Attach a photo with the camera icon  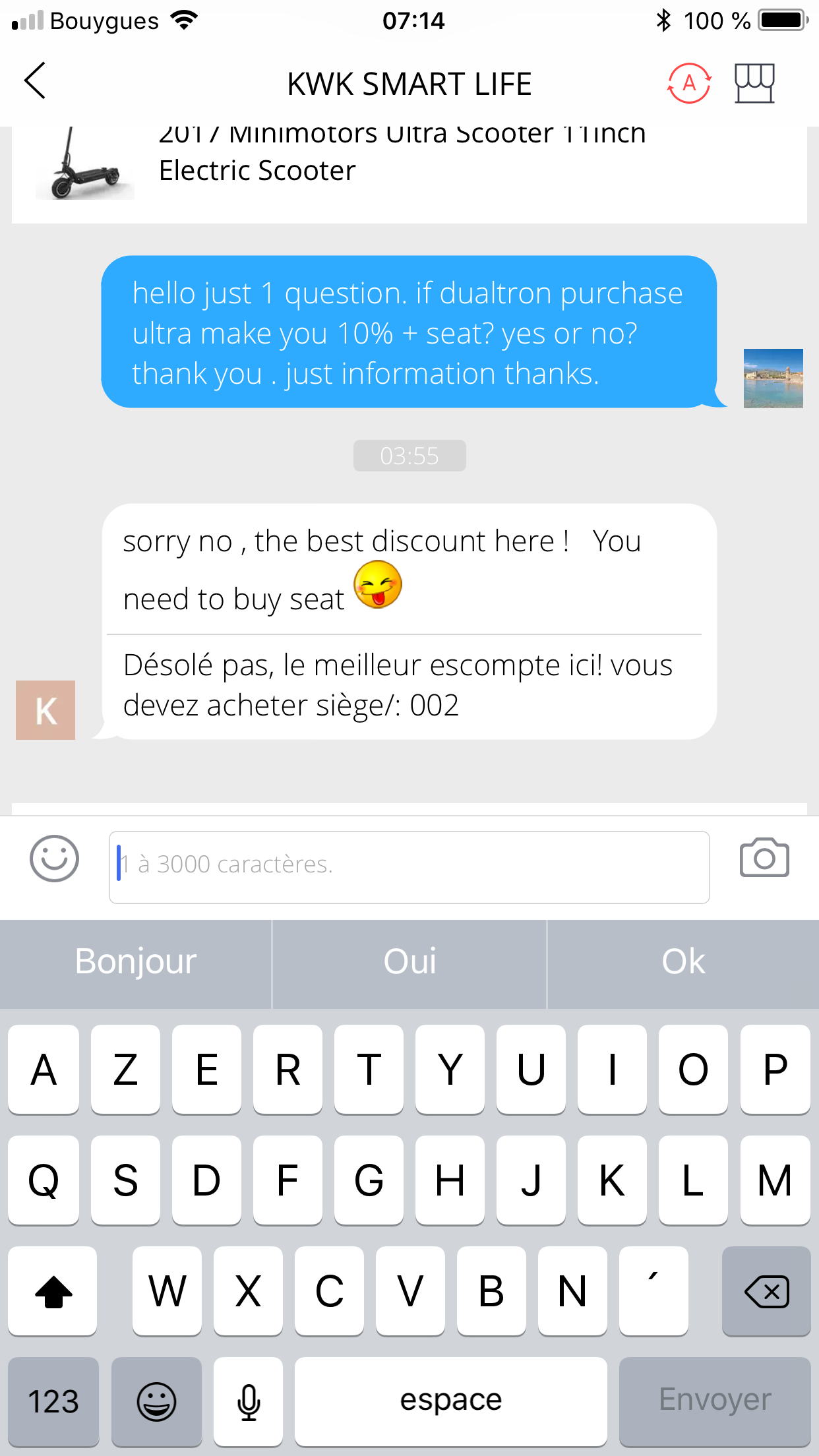(764, 859)
